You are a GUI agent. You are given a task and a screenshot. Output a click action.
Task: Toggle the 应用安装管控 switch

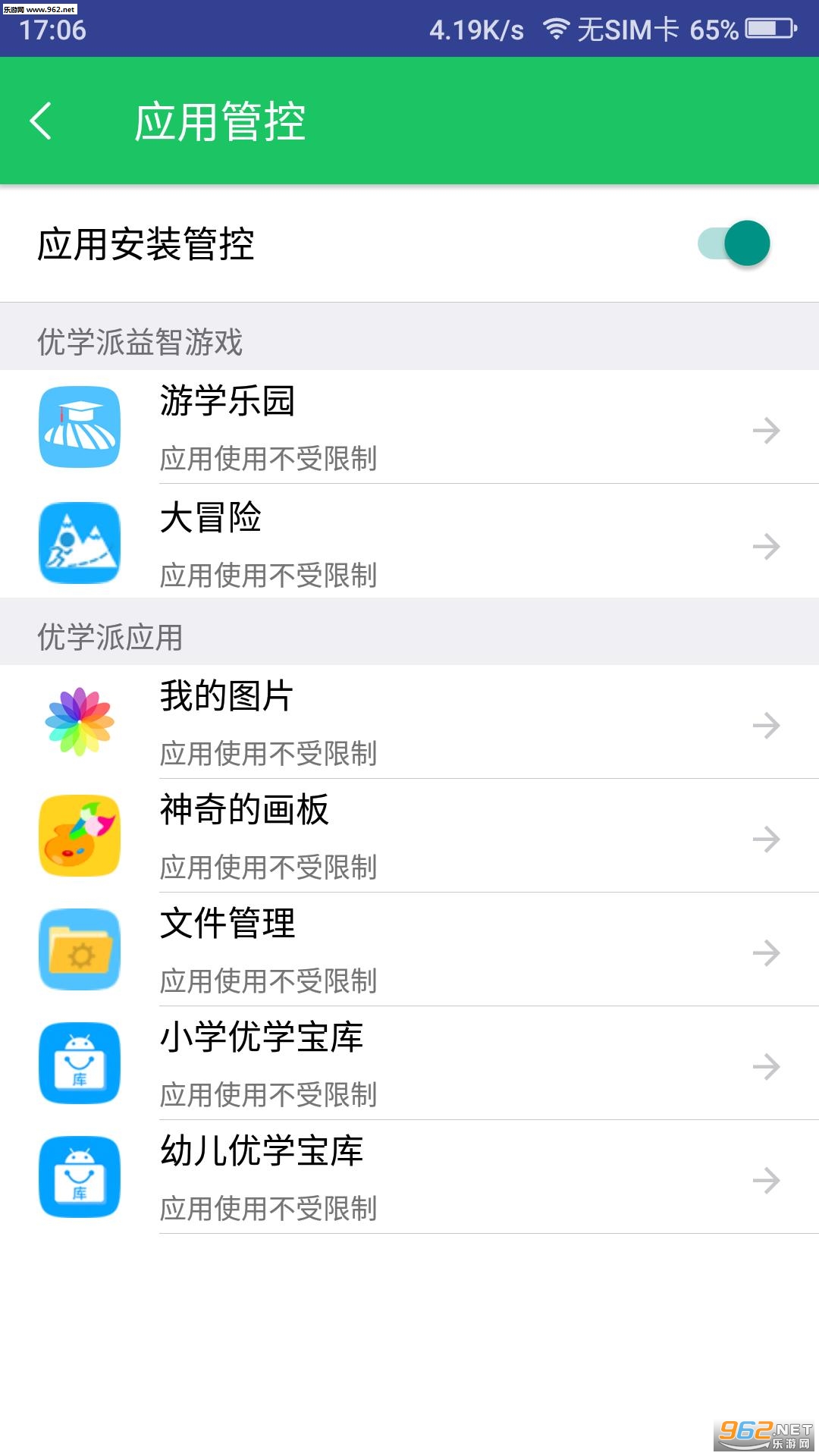click(733, 243)
